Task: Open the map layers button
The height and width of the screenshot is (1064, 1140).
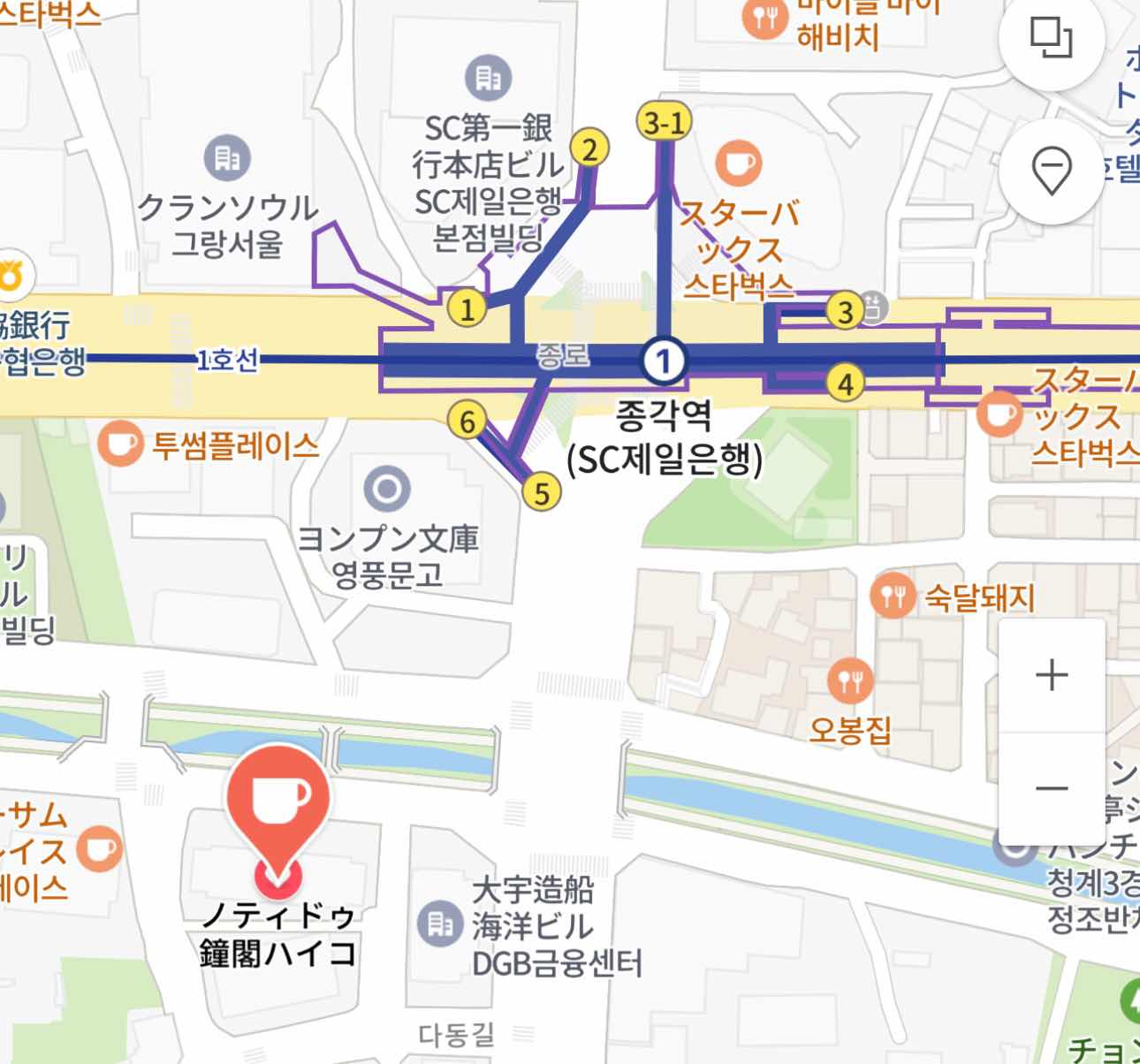Action: (1051, 37)
